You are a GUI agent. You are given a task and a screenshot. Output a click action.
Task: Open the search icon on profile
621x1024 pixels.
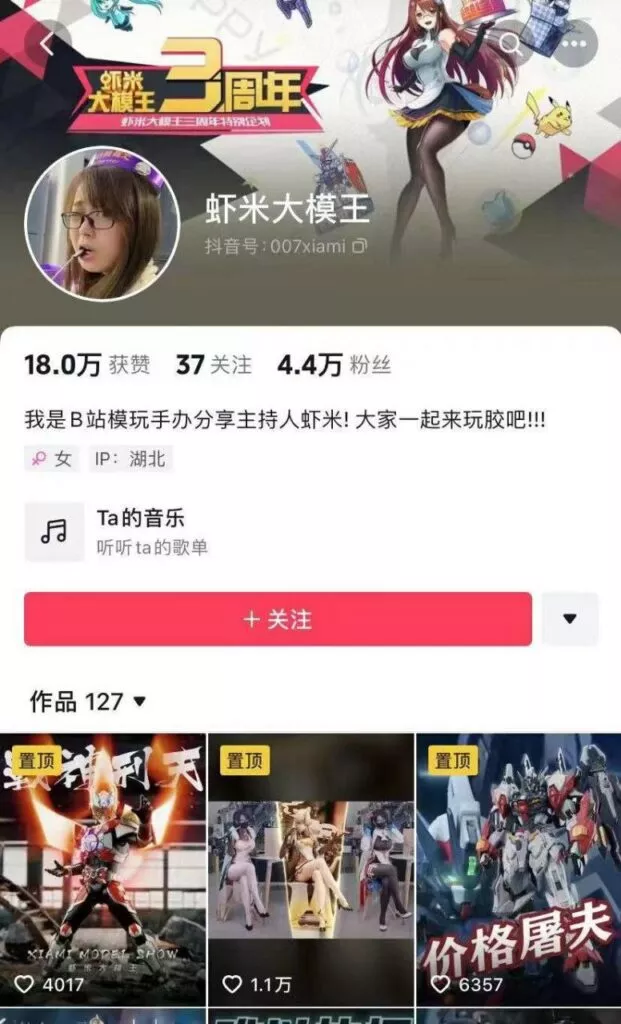point(509,43)
